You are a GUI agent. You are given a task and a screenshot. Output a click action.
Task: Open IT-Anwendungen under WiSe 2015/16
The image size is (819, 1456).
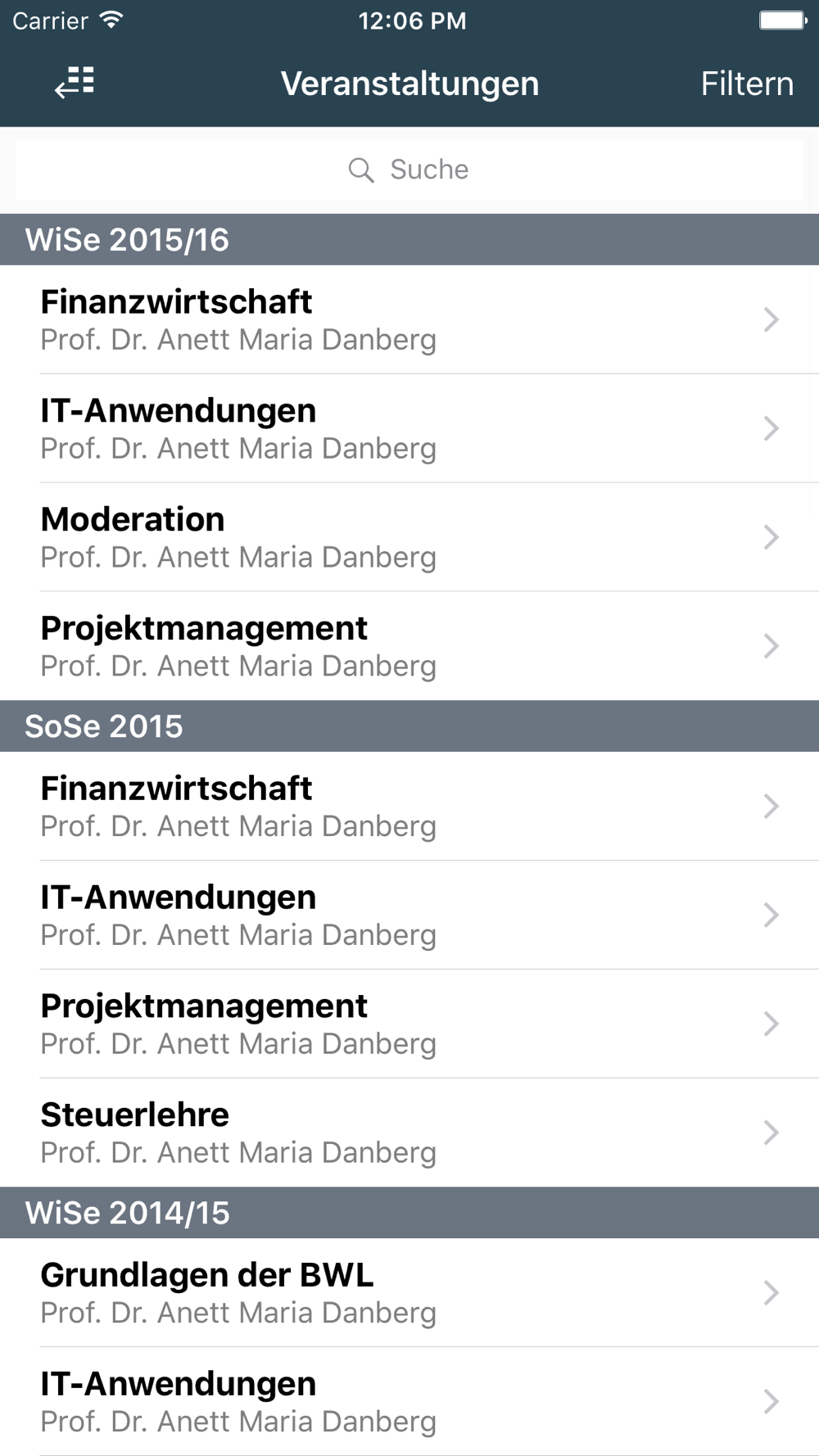point(409,428)
